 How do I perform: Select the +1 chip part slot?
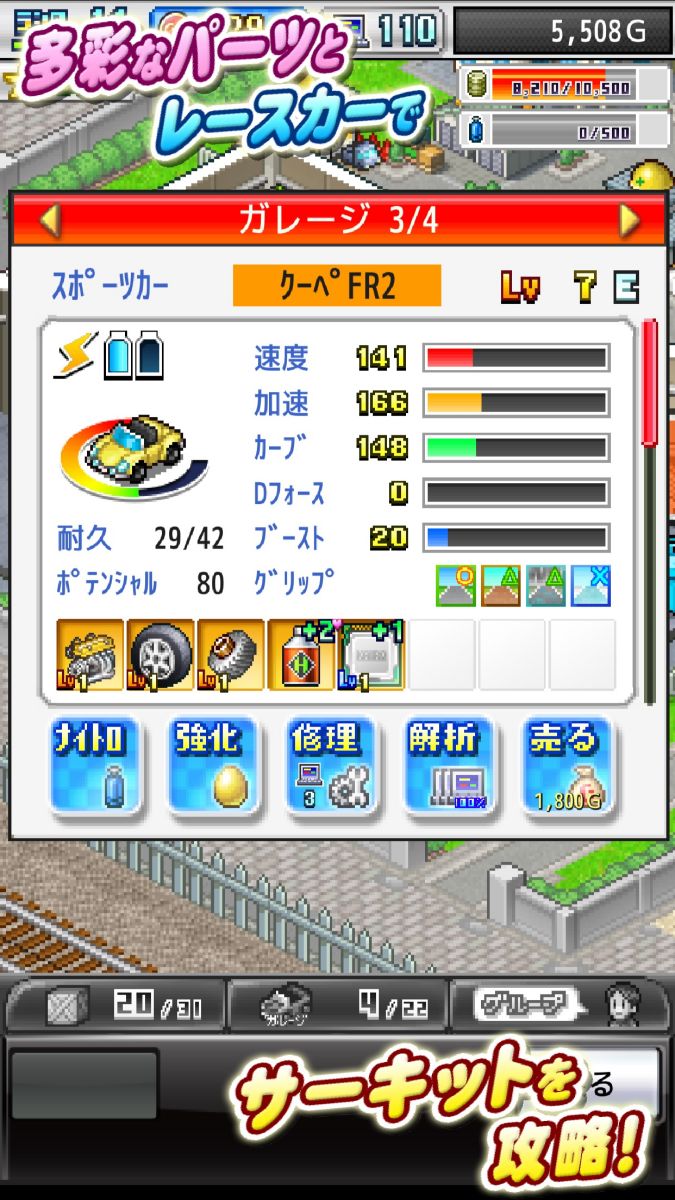(x=370, y=655)
